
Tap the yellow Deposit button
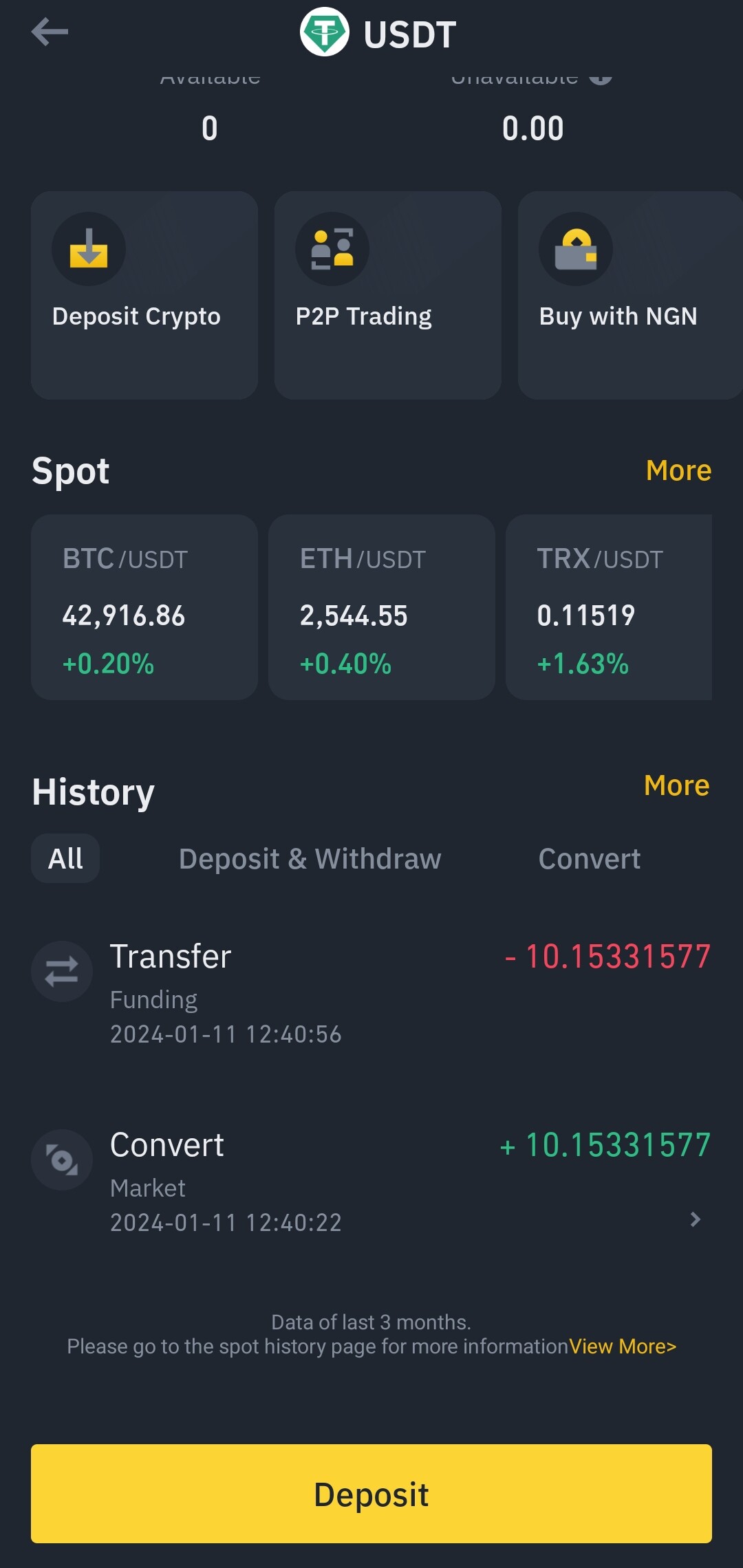tap(371, 1494)
